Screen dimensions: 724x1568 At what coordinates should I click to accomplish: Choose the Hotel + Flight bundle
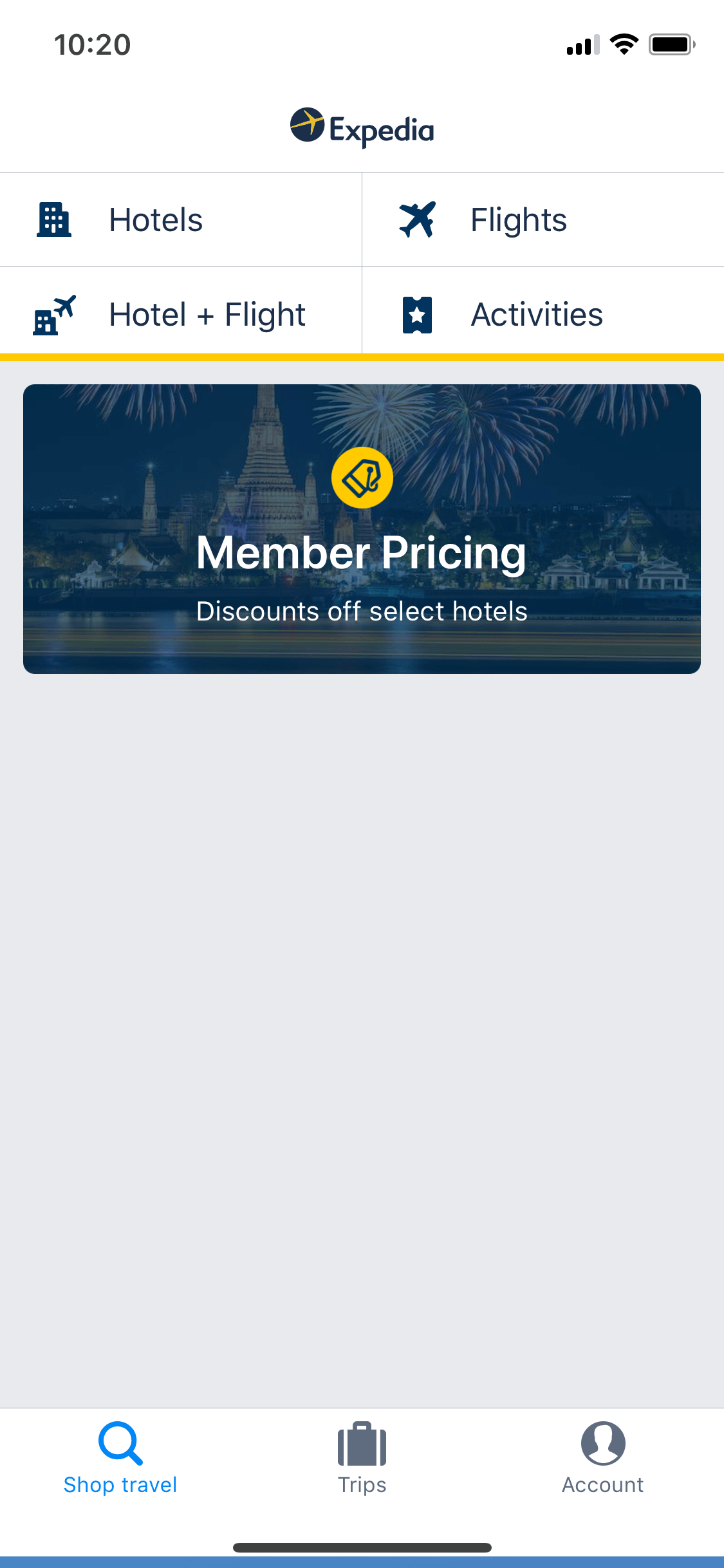click(181, 314)
